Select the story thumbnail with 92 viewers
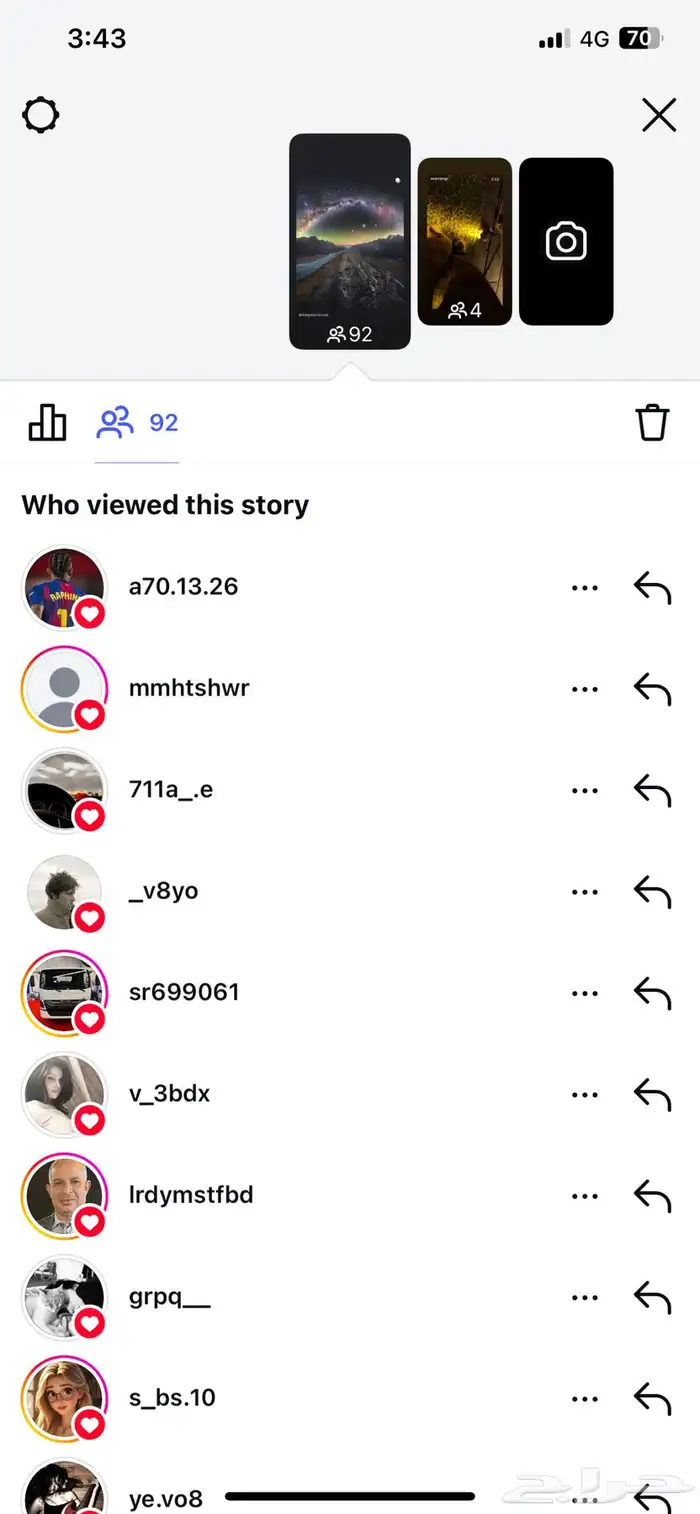This screenshot has width=700, height=1514. point(350,241)
